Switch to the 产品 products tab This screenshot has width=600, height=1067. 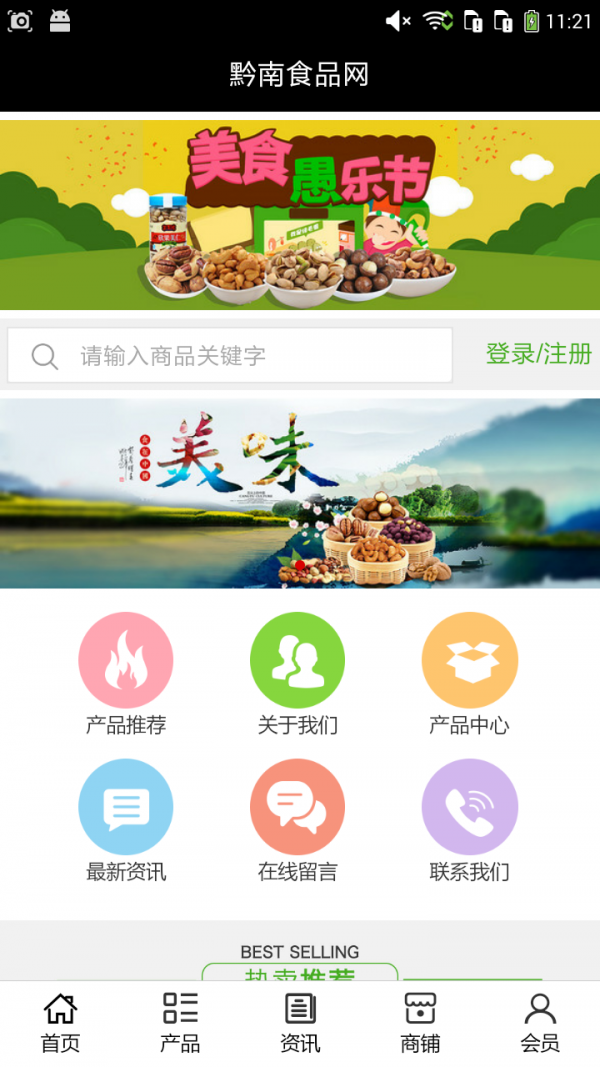pyautogui.click(x=180, y=1022)
